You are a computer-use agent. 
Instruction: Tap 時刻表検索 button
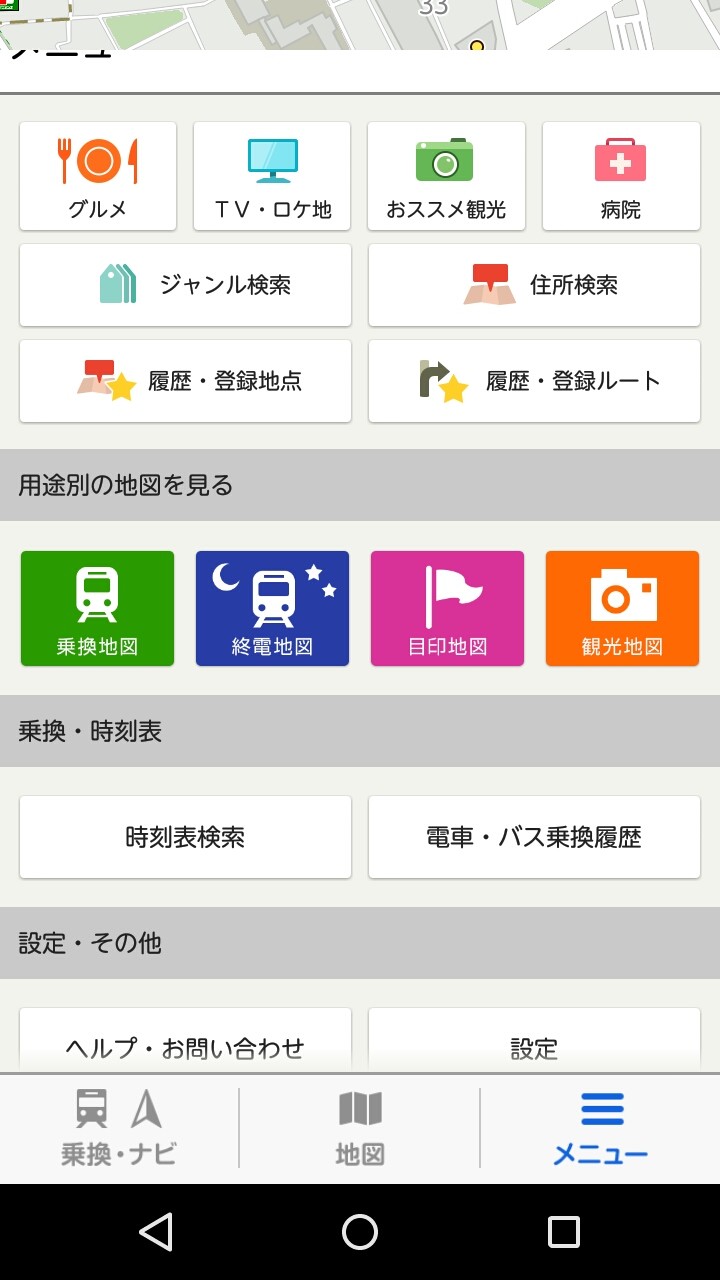tap(185, 837)
